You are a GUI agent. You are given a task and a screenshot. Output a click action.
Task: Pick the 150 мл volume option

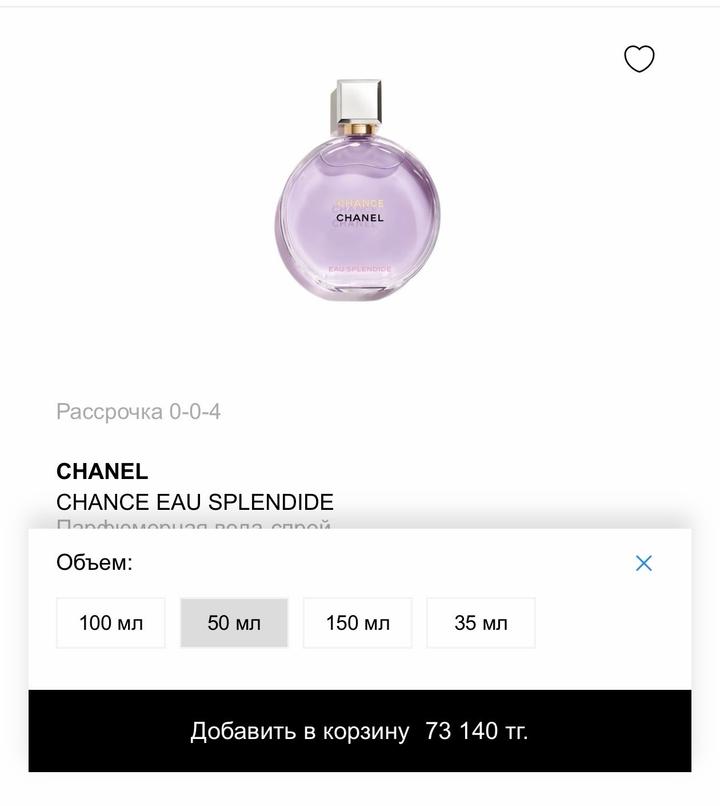click(358, 623)
